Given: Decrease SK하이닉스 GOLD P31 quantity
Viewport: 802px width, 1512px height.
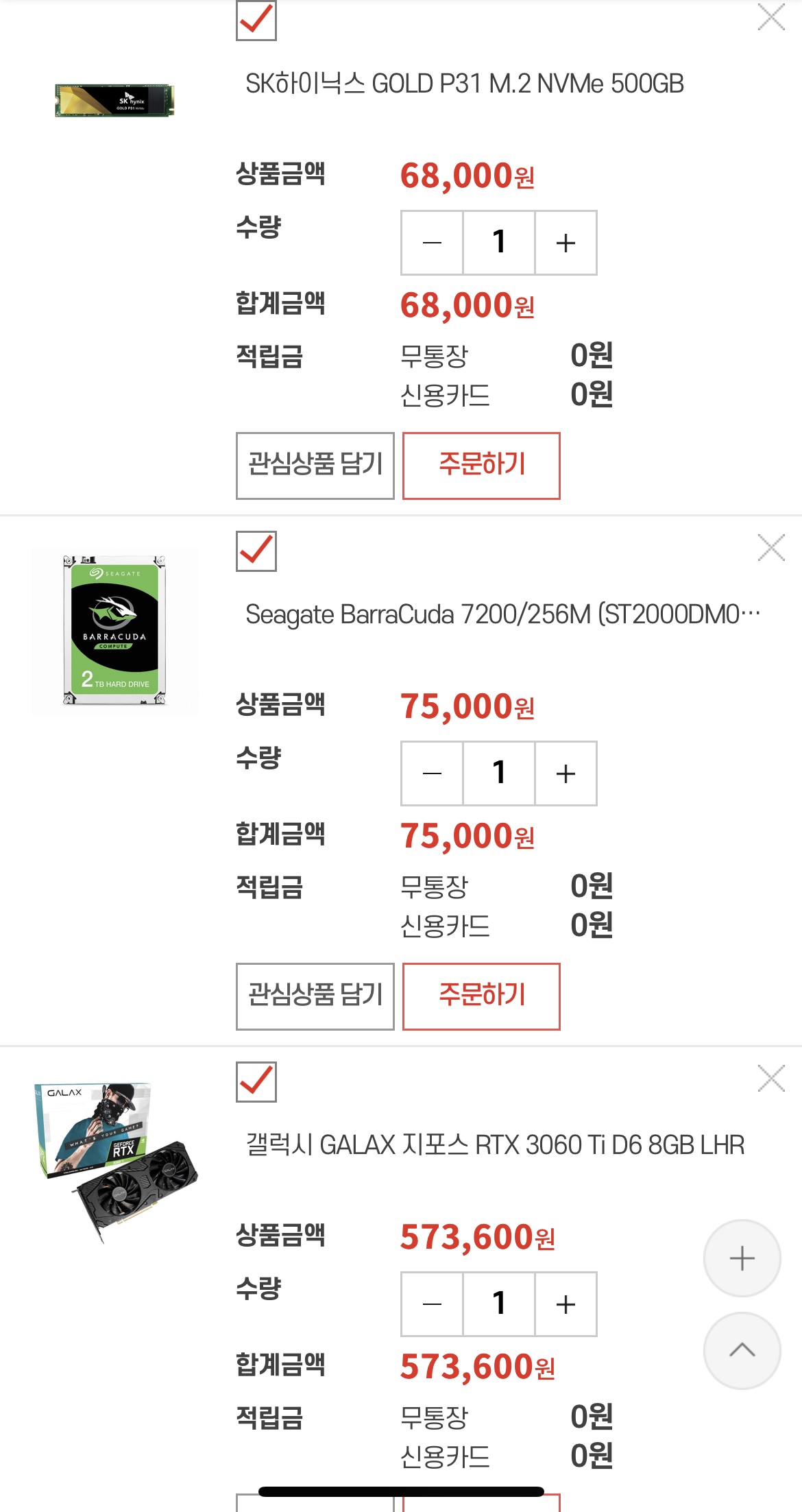Looking at the screenshot, I should tap(432, 243).
